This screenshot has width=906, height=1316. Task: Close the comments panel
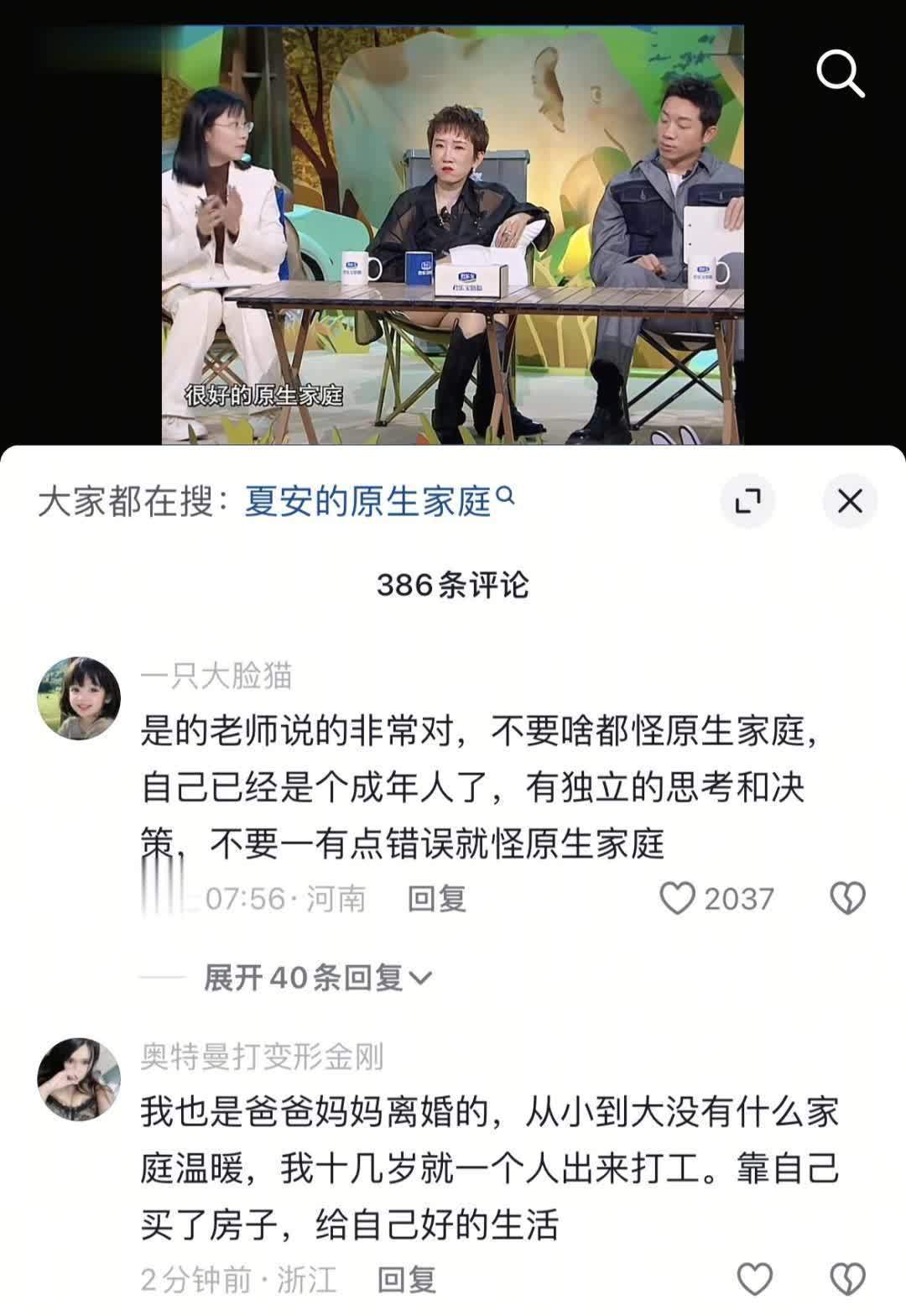click(850, 501)
